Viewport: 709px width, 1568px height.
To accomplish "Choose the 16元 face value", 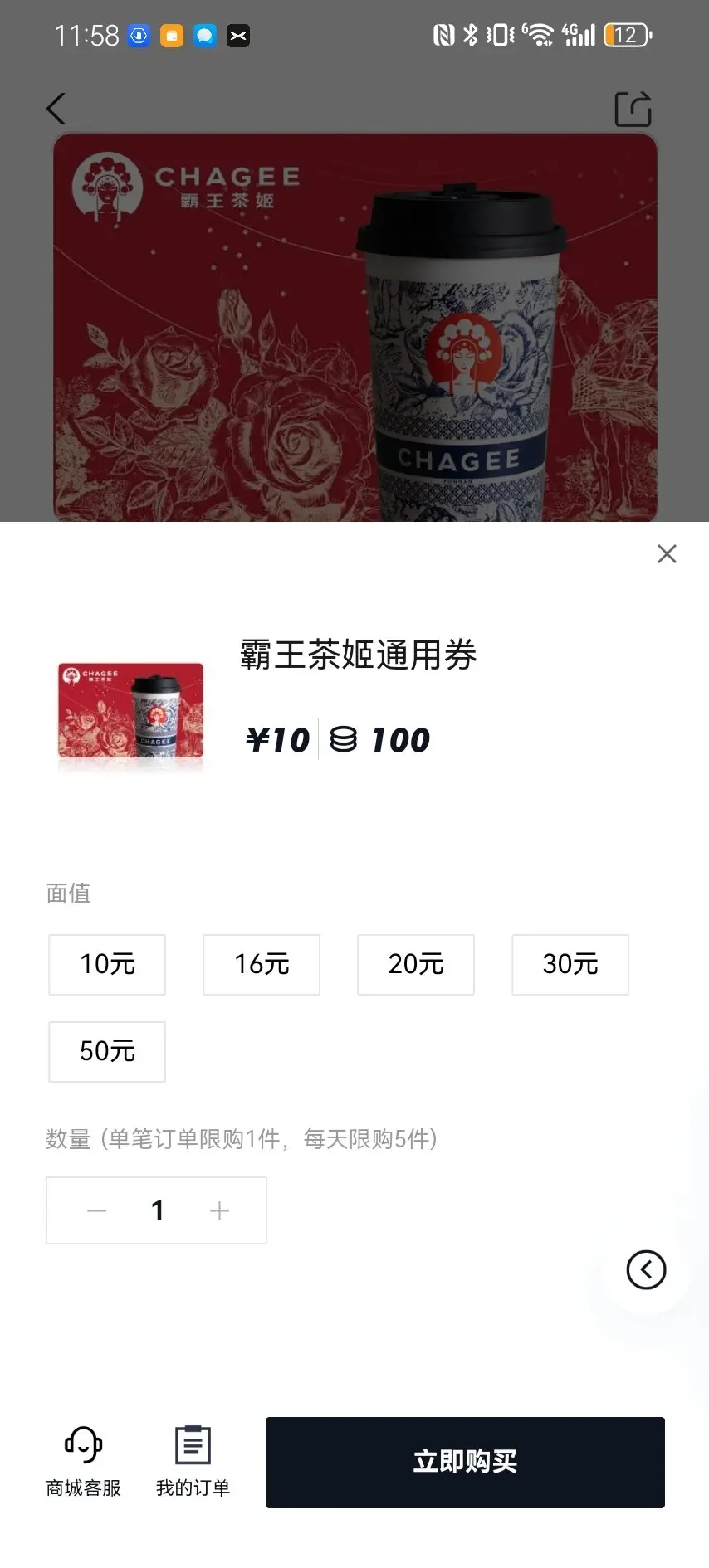I will click(262, 964).
